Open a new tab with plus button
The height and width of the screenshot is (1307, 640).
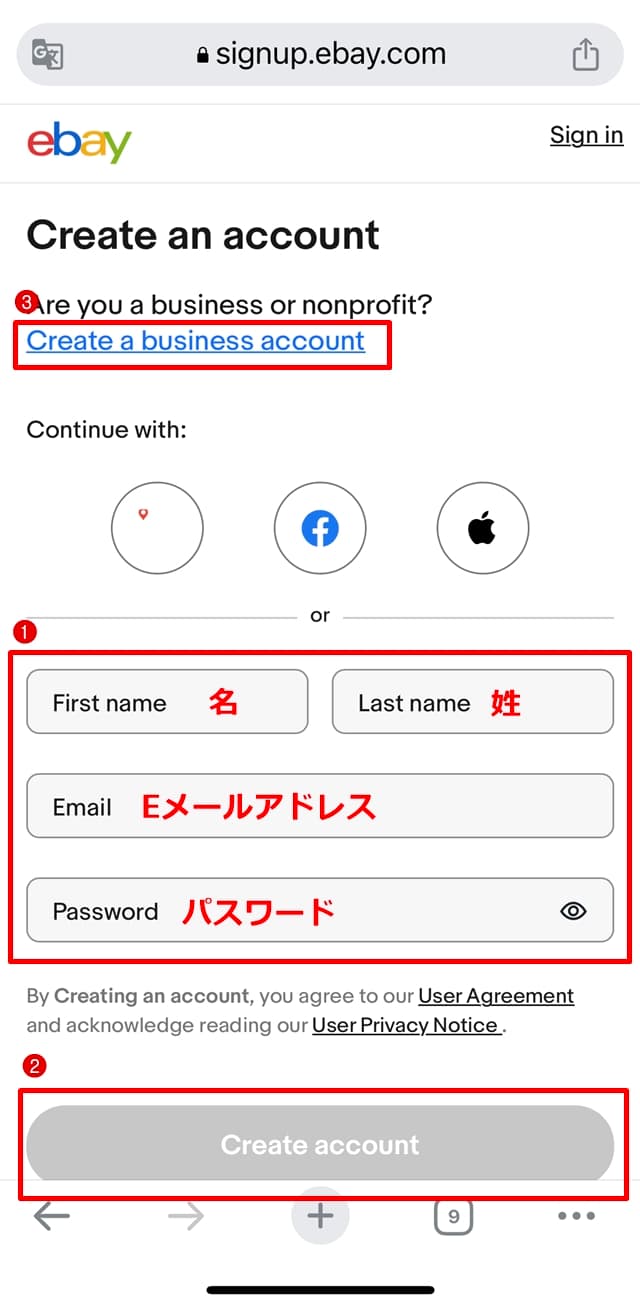pyautogui.click(x=320, y=1216)
